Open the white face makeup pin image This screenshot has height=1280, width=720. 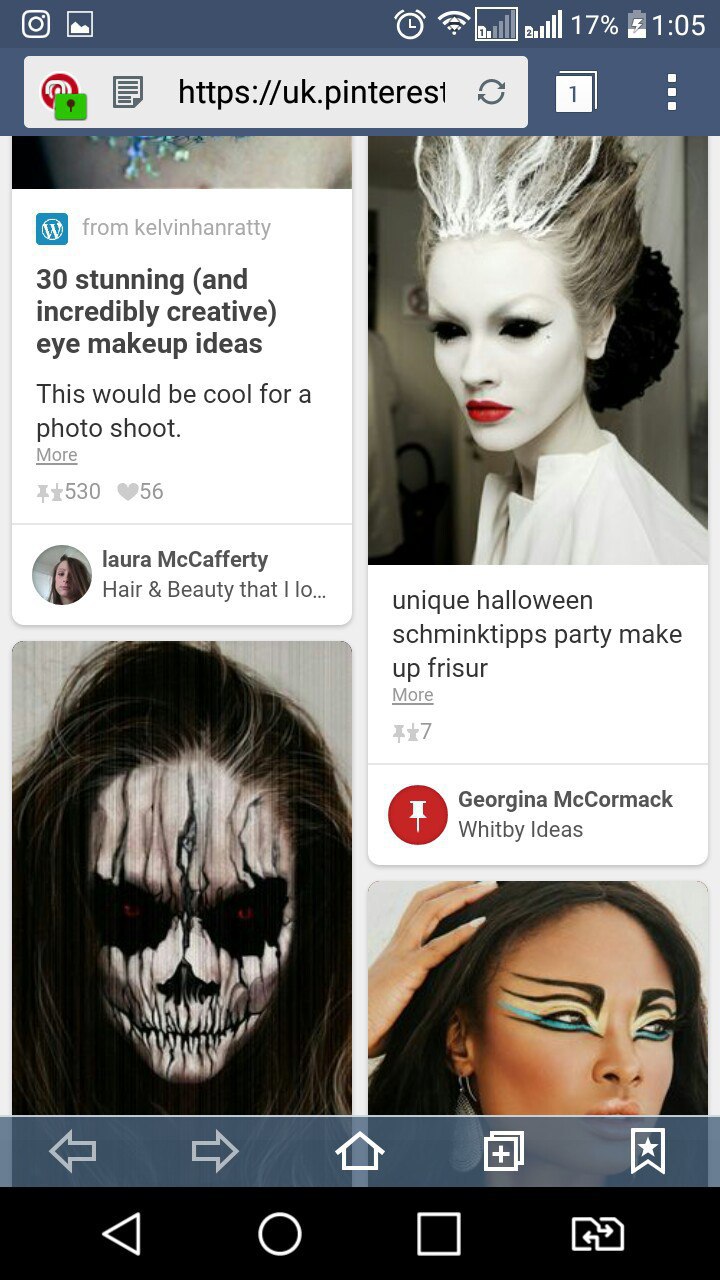pos(538,350)
